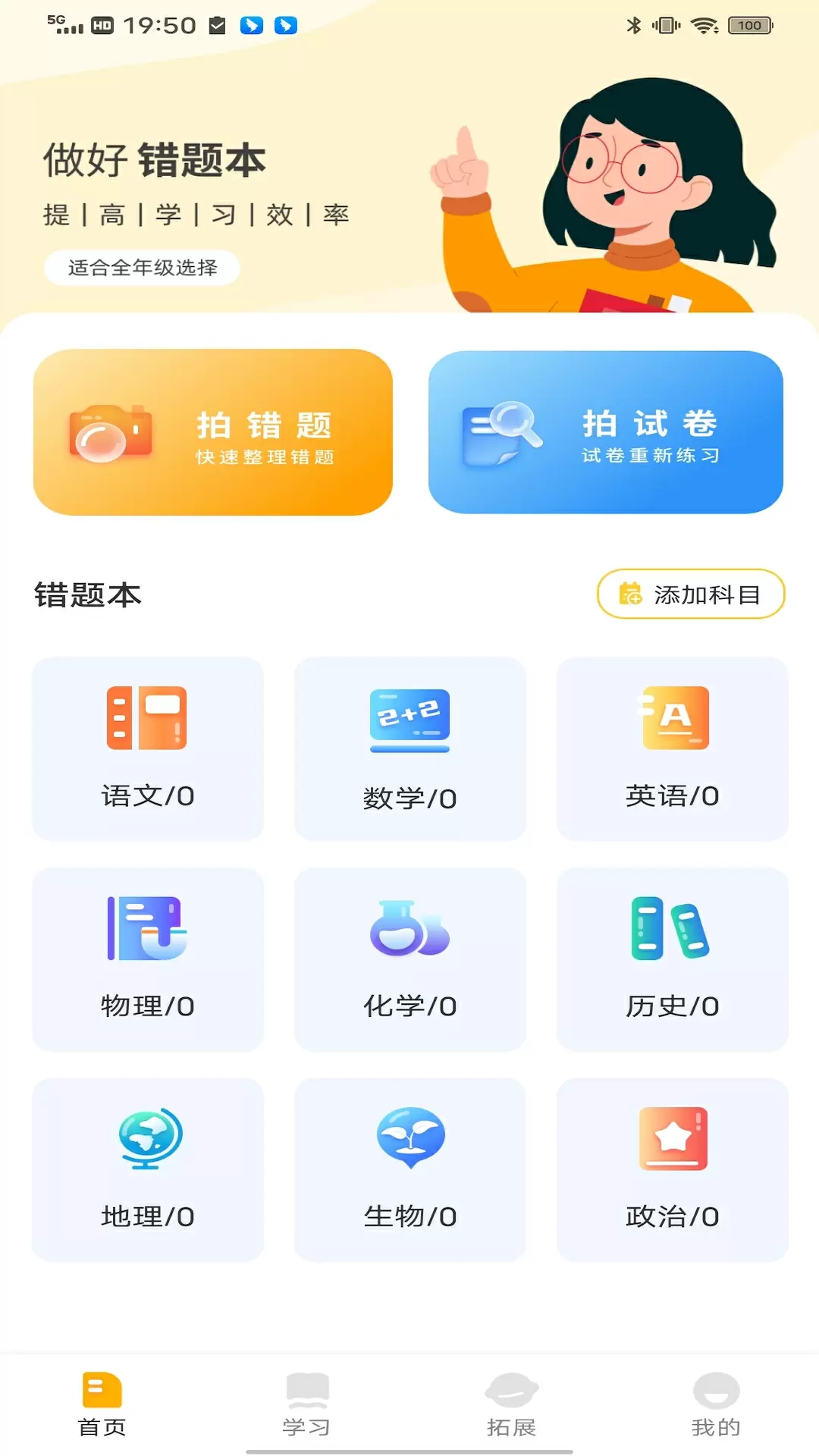Switch to the 学习 tab
Image resolution: width=819 pixels, height=1456 pixels.
click(x=307, y=1404)
